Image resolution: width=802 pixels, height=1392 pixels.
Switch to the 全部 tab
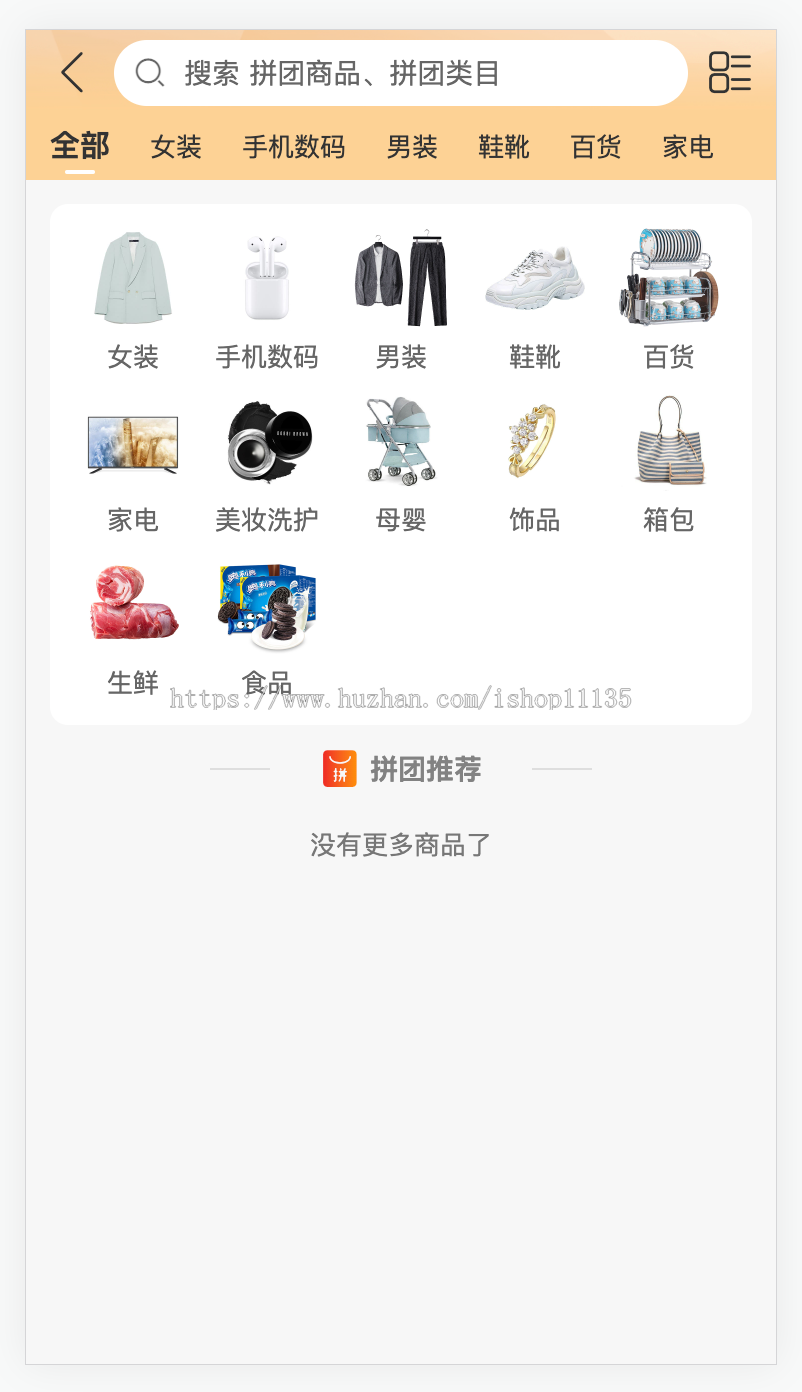coord(80,147)
